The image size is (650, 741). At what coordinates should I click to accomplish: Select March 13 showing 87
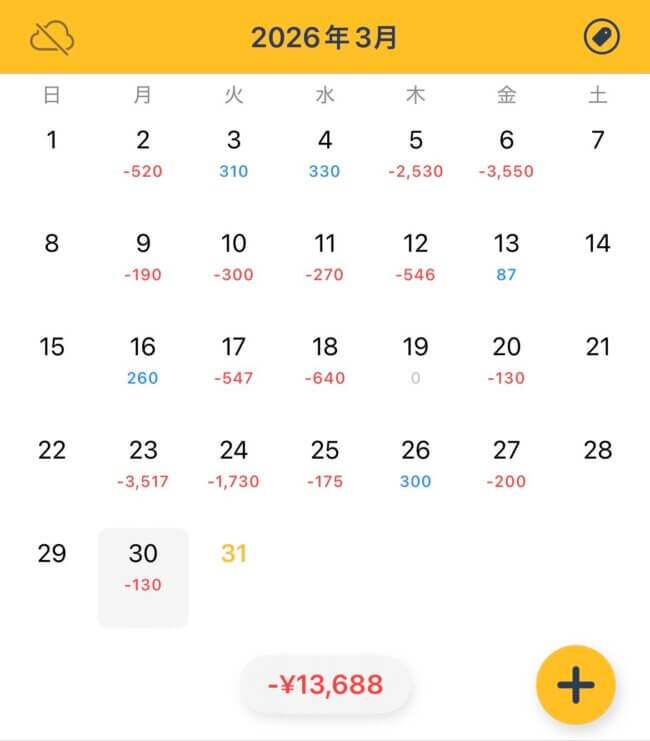[x=506, y=256]
